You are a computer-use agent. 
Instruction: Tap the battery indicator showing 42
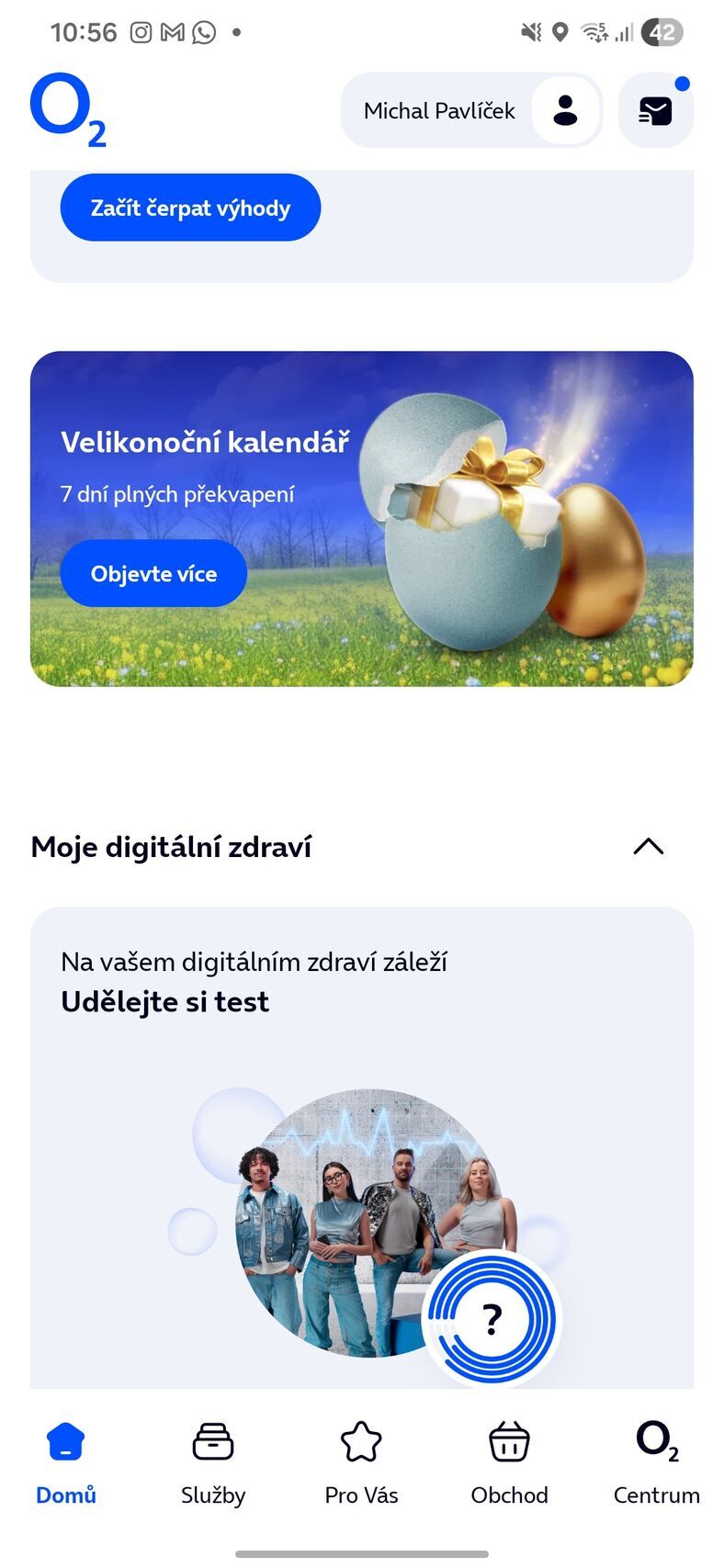[x=661, y=33]
